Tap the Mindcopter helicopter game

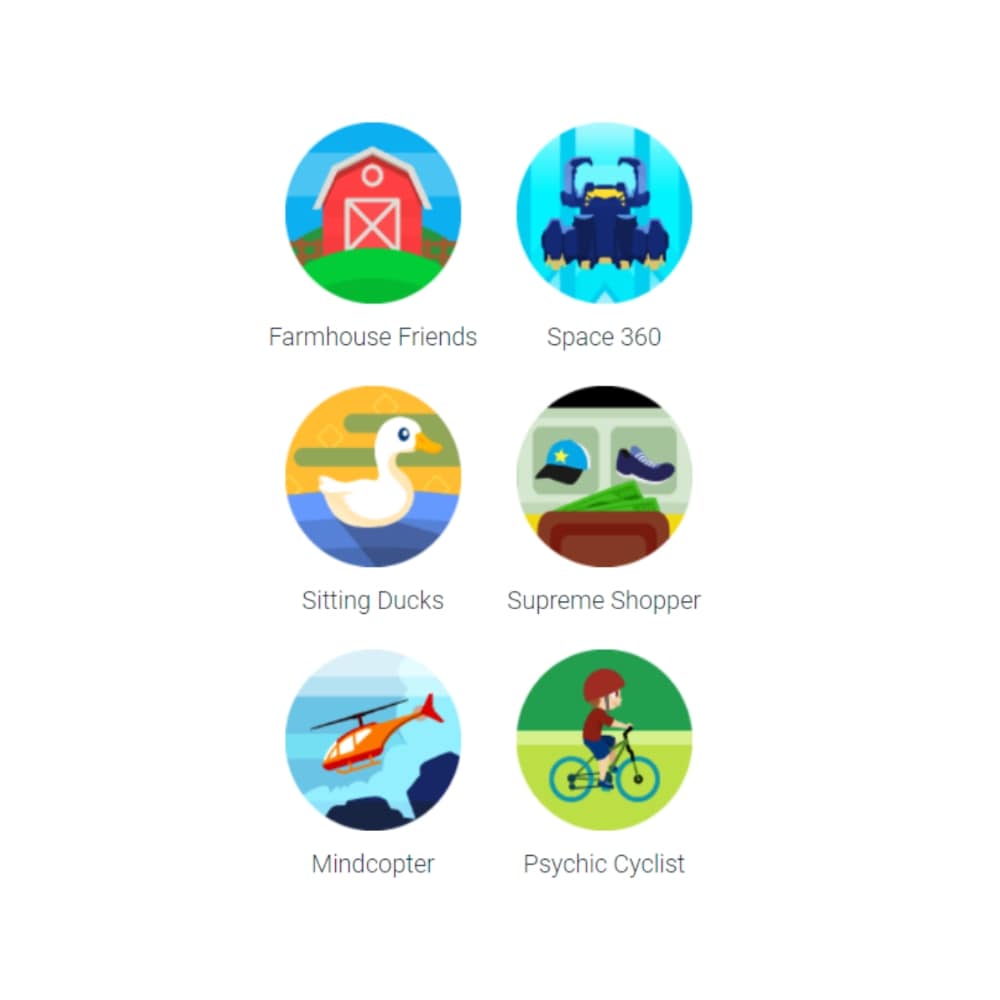point(373,741)
